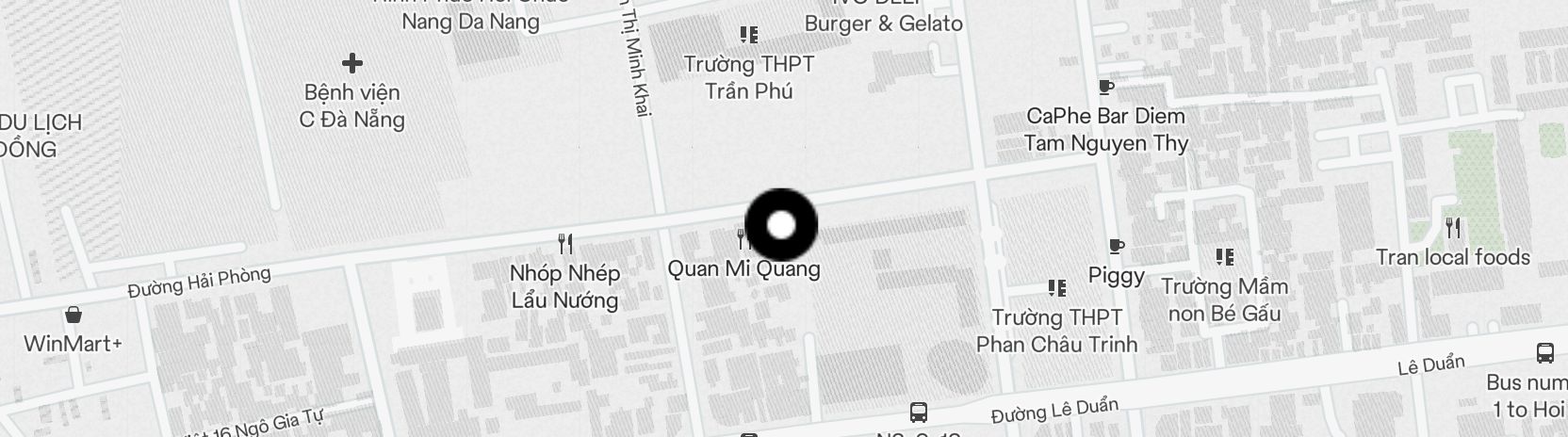Select Trường THPT Phan Châu Trinh marker
The height and width of the screenshot is (437, 1568).
[1057, 287]
